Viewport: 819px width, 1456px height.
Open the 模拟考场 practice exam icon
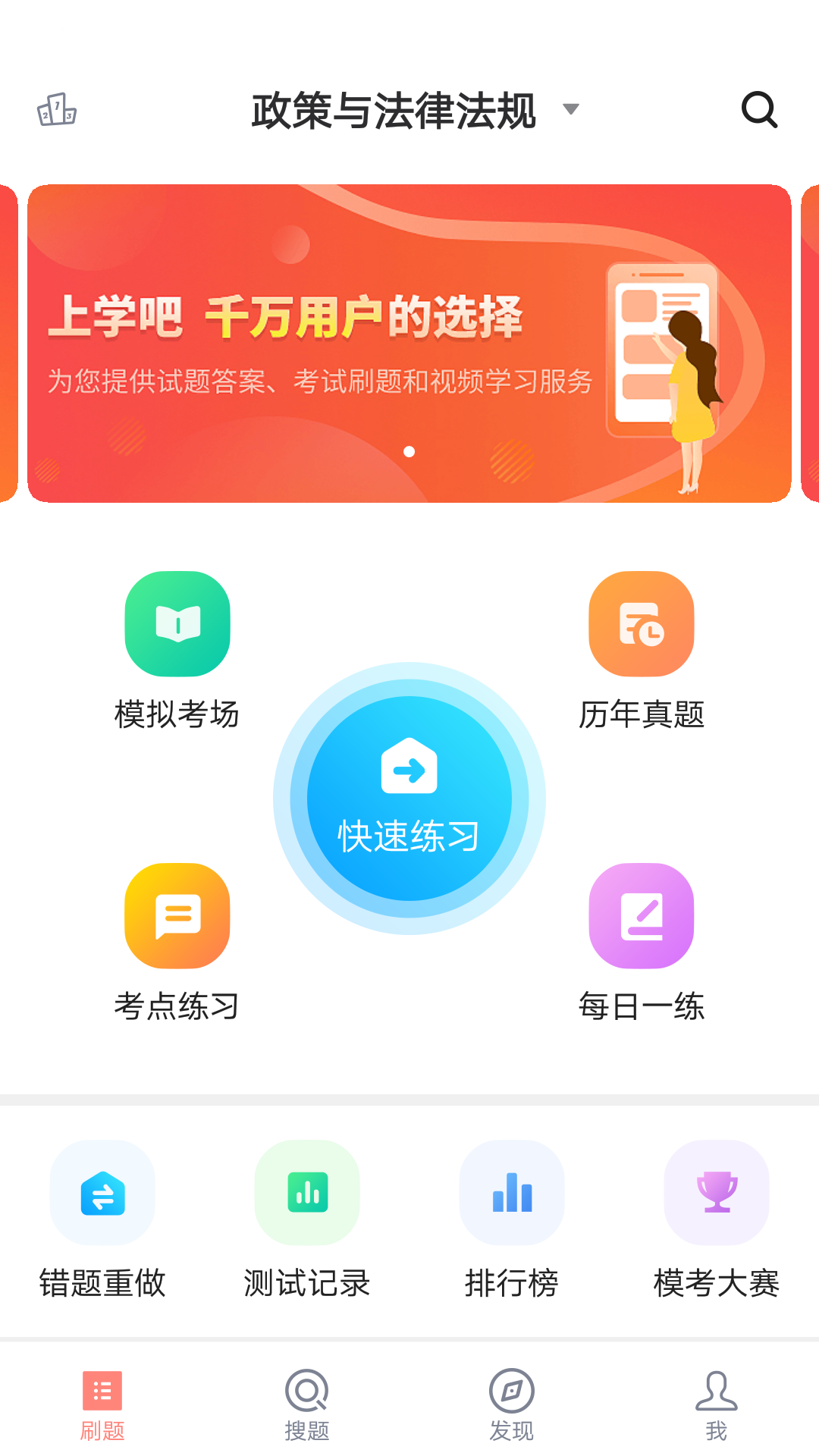[x=177, y=623]
